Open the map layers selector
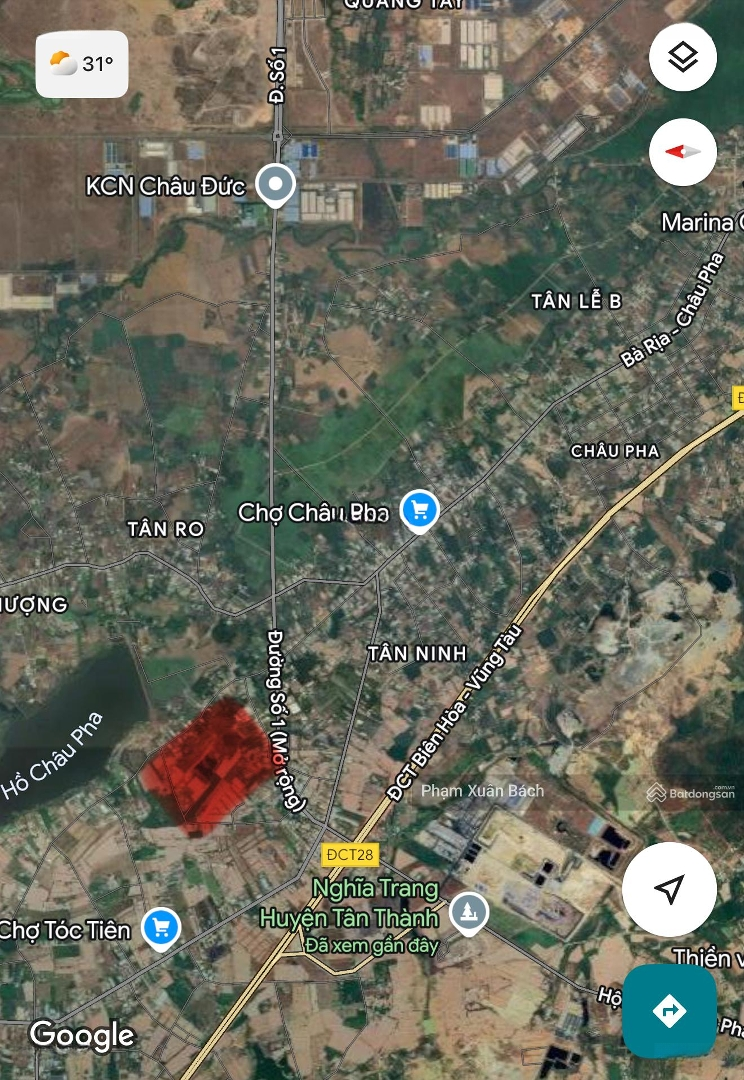Image resolution: width=744 pixels, height=1080 pixels. (x=683, y=57)
